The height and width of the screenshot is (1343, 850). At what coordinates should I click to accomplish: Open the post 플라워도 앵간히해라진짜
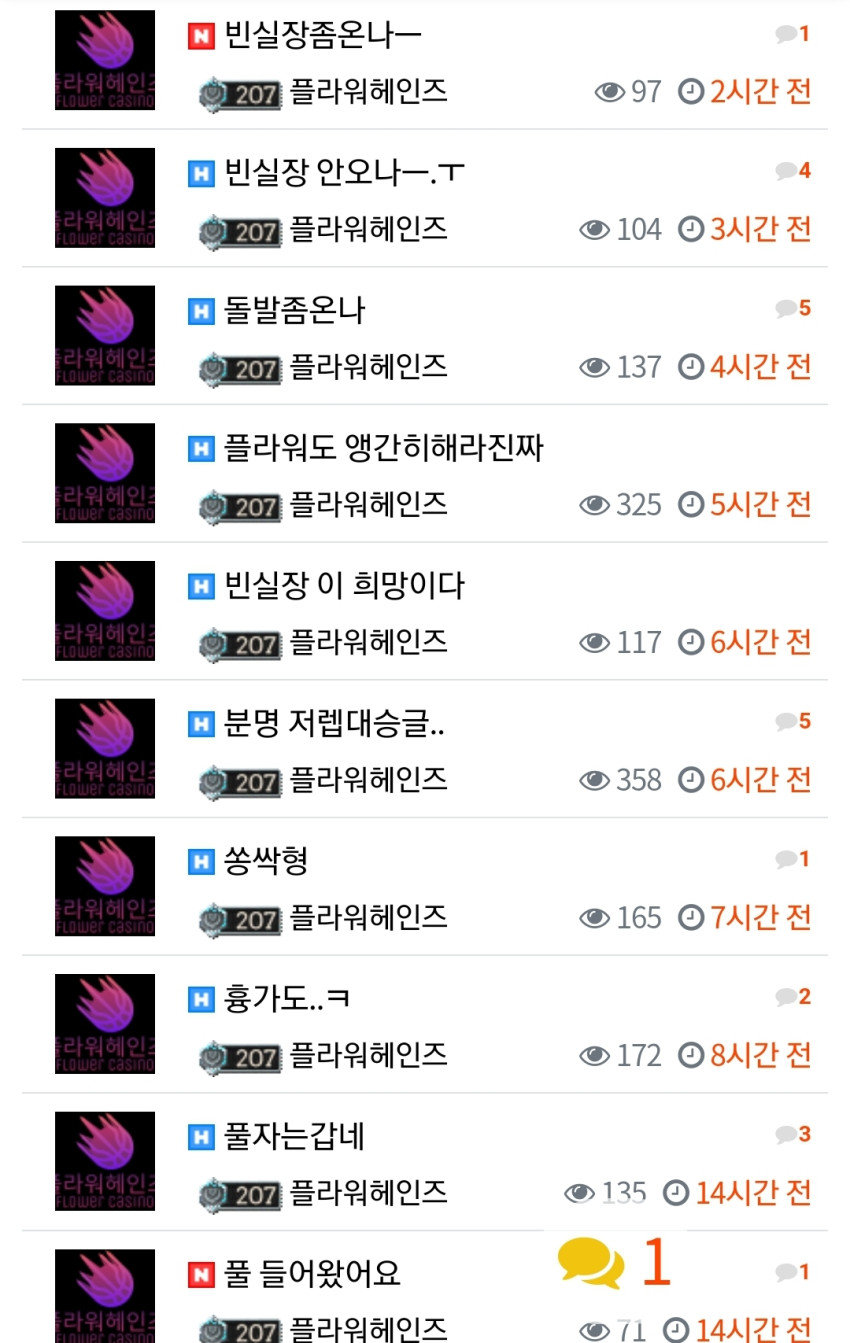tap(384, 448)
